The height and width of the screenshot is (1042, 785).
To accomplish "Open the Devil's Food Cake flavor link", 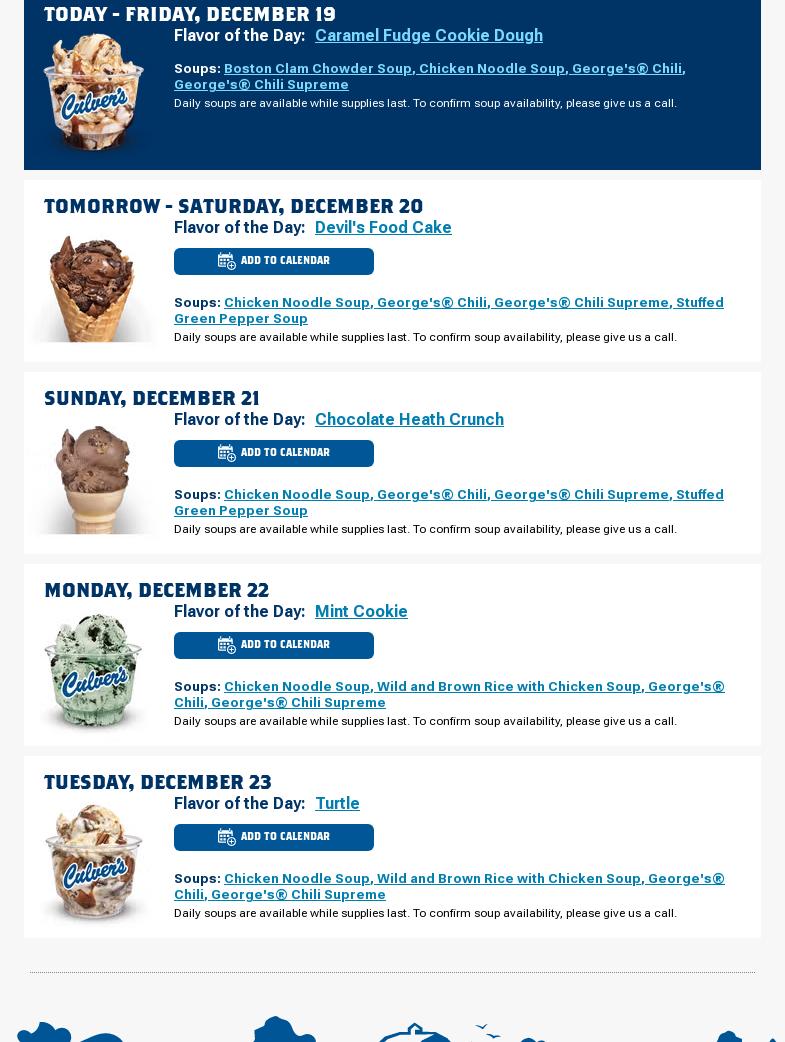I will pos(383,228).
